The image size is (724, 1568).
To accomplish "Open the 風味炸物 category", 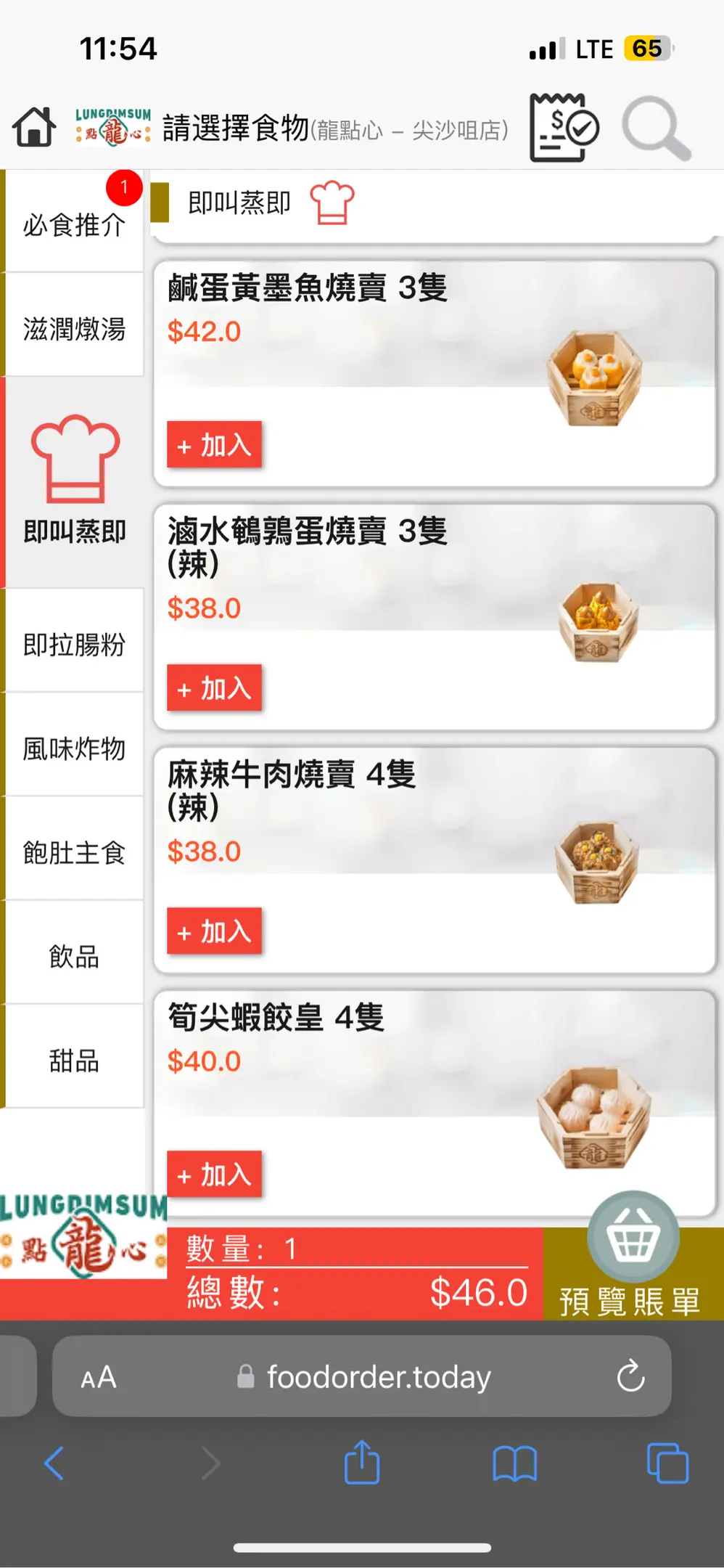I will 74,748.
